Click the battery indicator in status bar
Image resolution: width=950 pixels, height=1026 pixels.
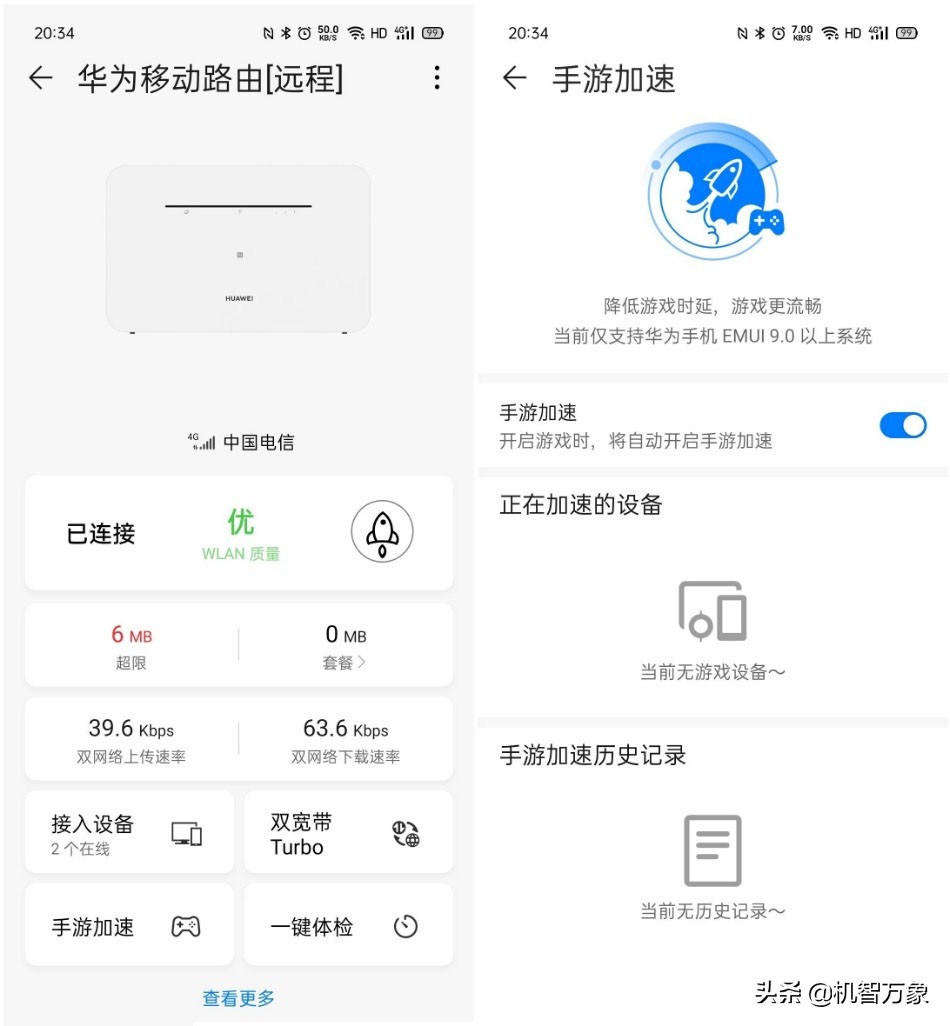point(431,32)
